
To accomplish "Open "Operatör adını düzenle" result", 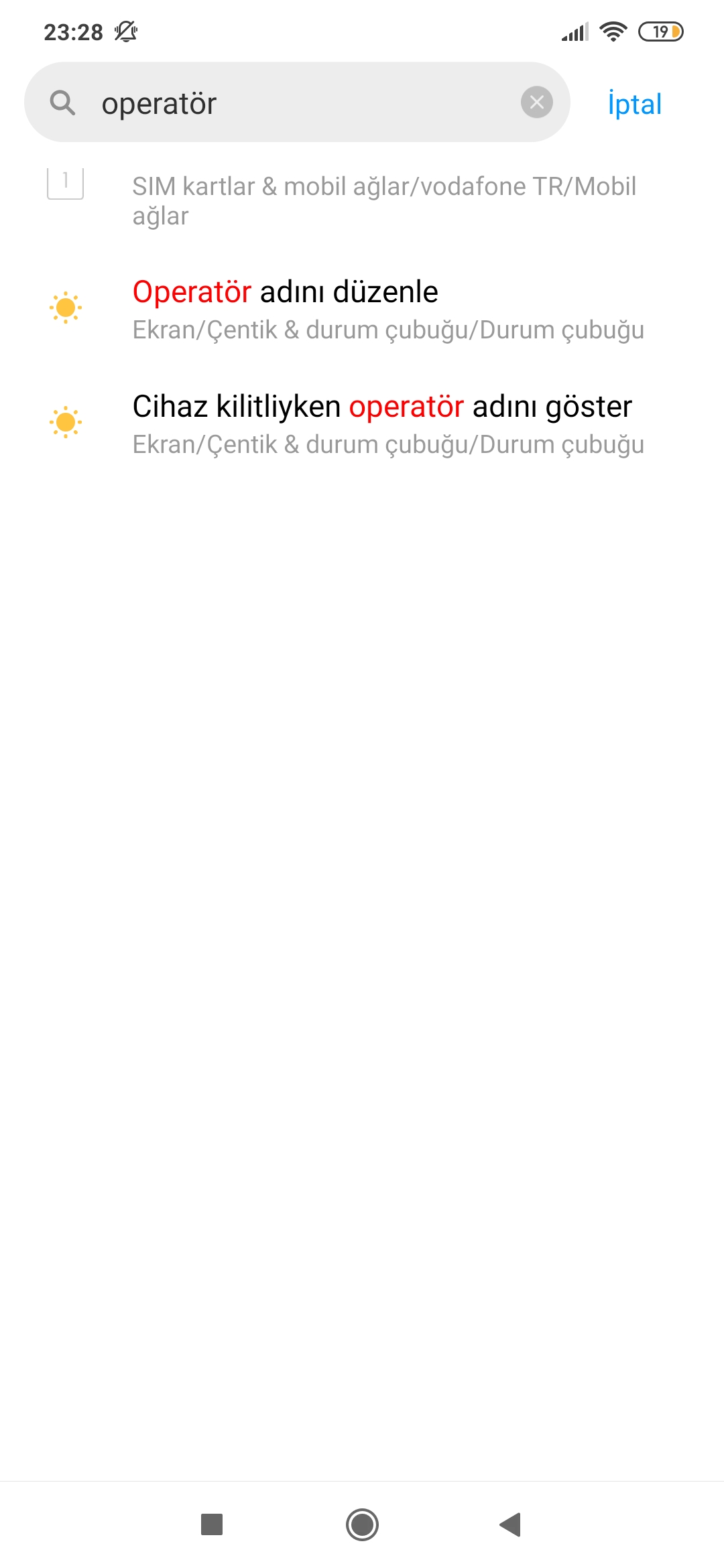I will click(362, 309).
